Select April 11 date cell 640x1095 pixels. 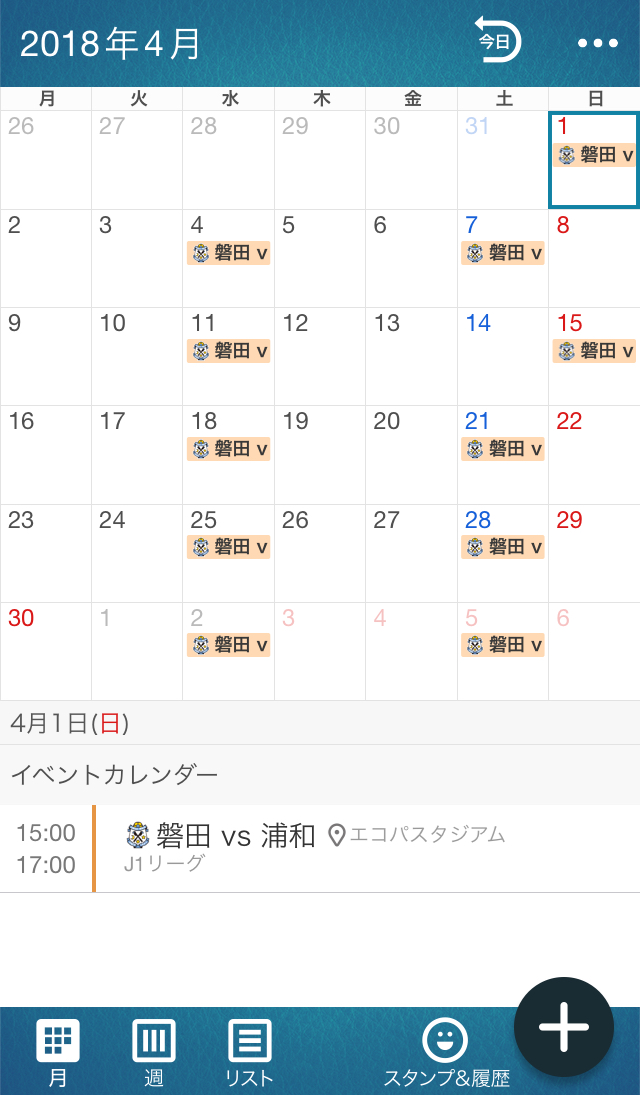[228, 356]
